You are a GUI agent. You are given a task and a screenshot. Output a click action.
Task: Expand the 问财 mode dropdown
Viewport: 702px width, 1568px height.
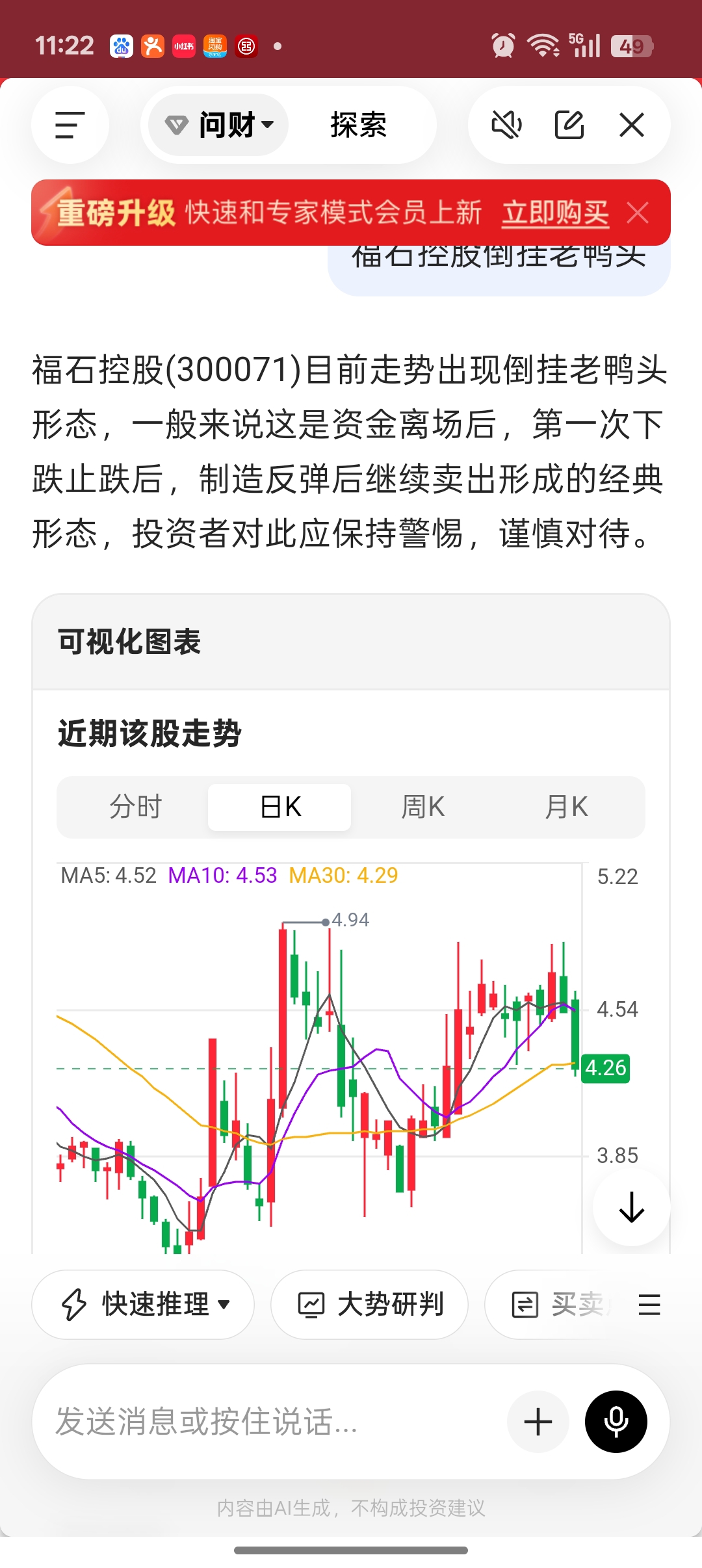pyautogui.click(x=219, y=125)
